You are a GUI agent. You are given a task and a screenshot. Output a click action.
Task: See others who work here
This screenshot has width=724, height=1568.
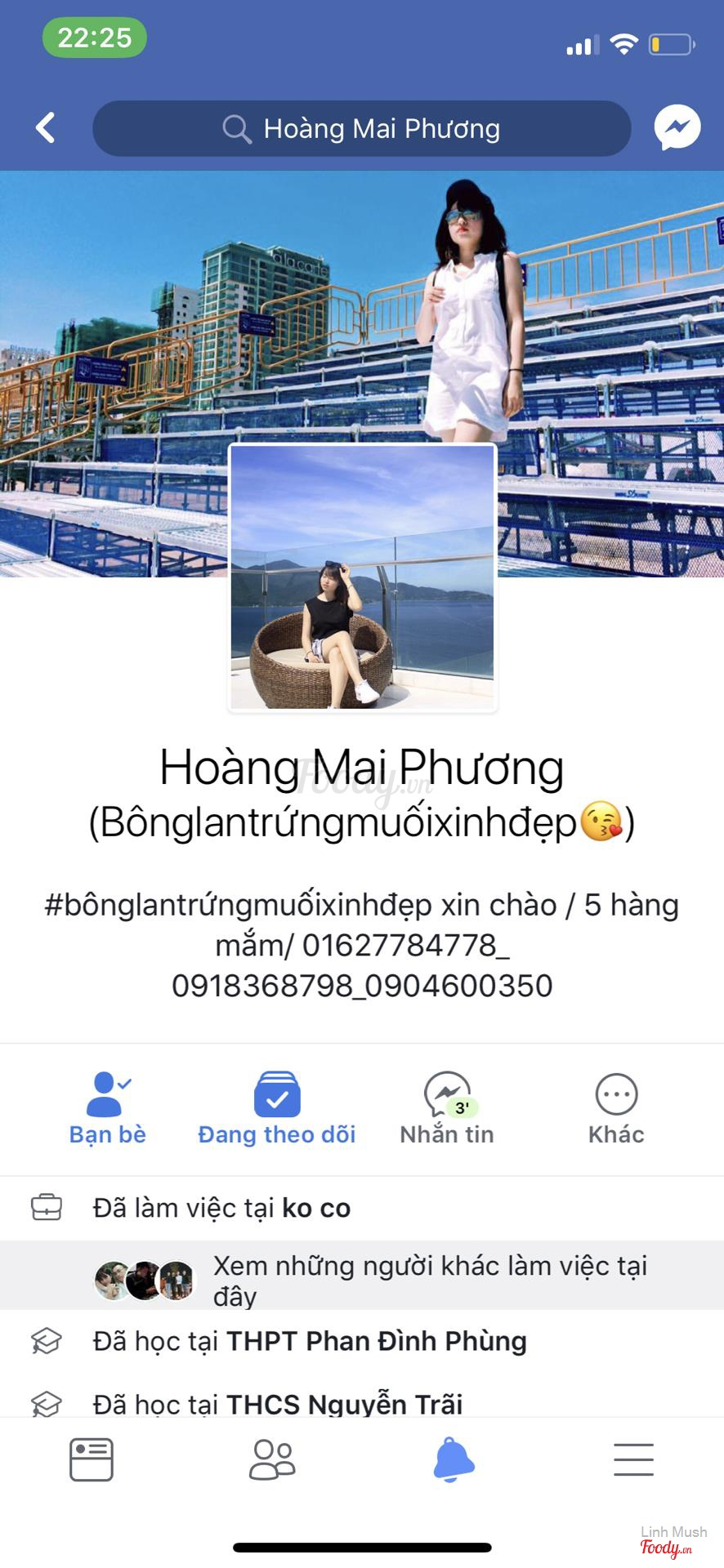tap(429, 1280)
